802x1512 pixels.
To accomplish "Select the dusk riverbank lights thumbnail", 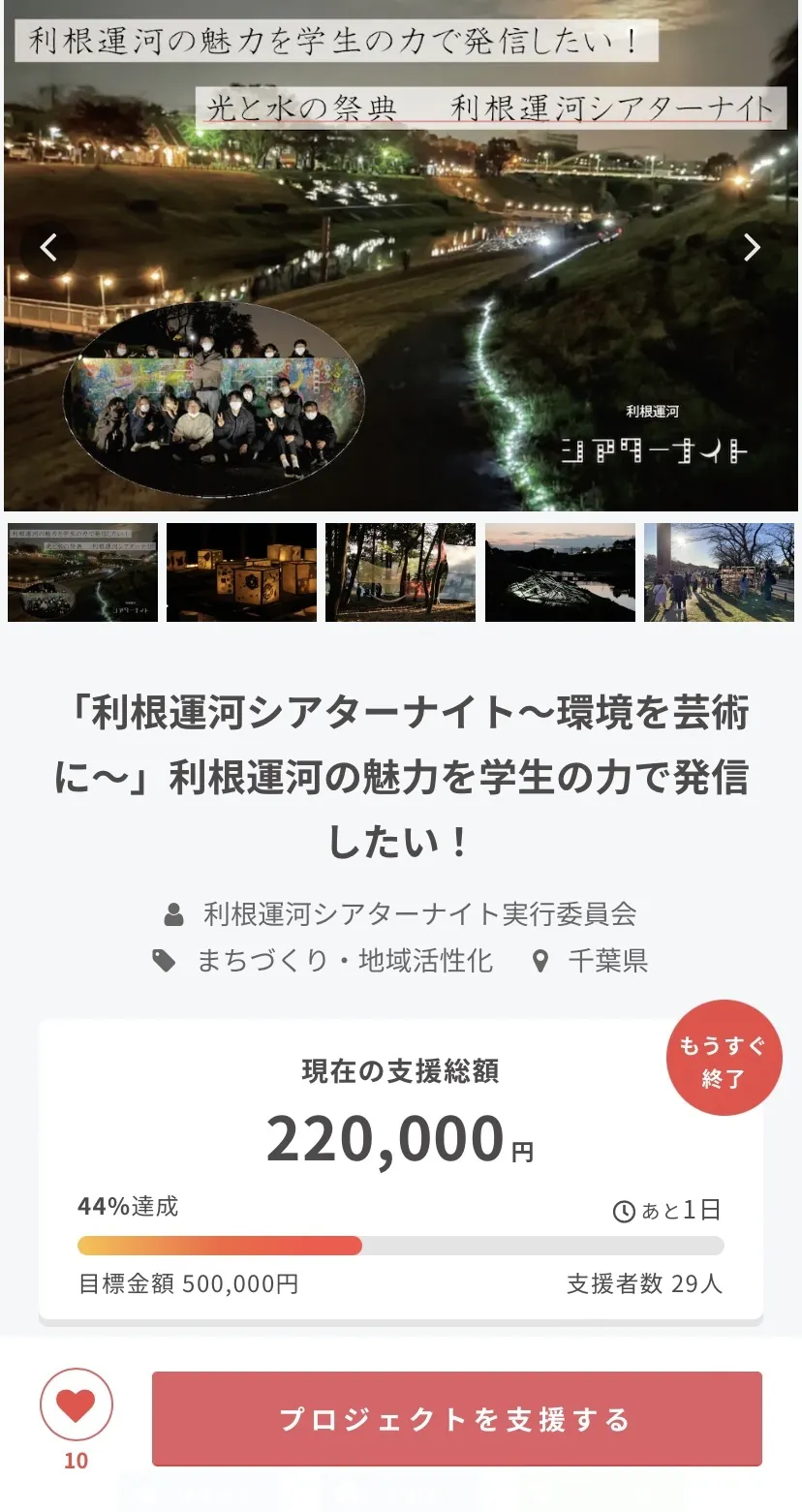I will (x=560, y=572).
